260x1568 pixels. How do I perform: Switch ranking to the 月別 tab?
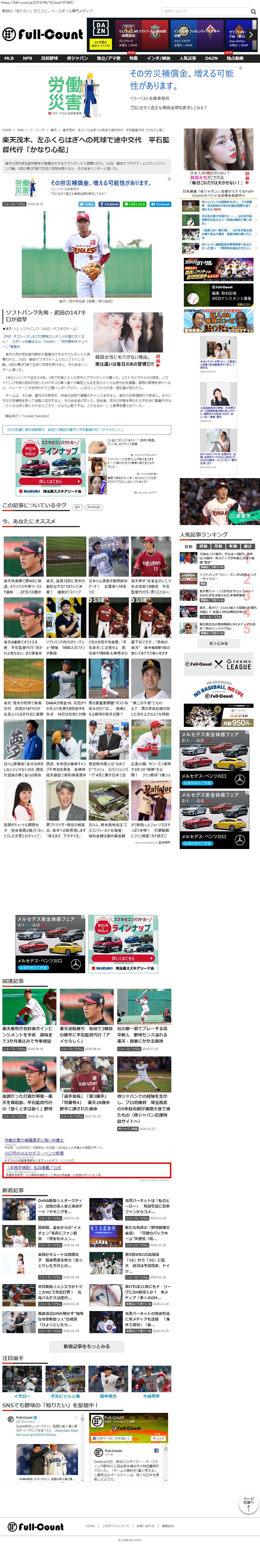coord(218,547)
